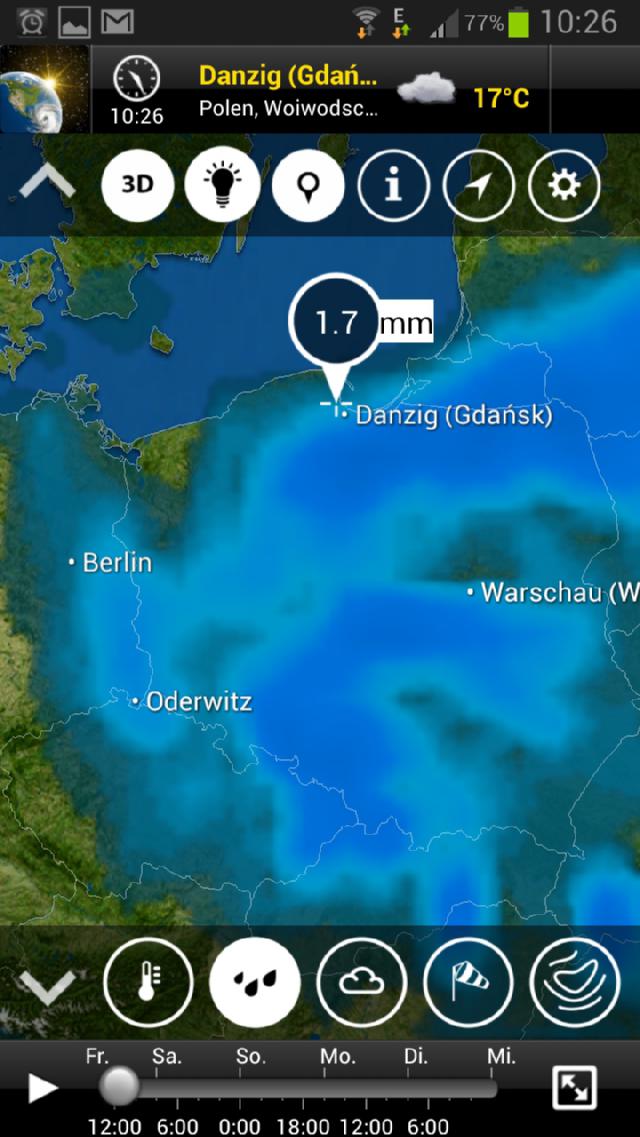Tap the light bulb icon
Screen dimensions: 640x1137
pyautogui.click(x=222, y=185)
